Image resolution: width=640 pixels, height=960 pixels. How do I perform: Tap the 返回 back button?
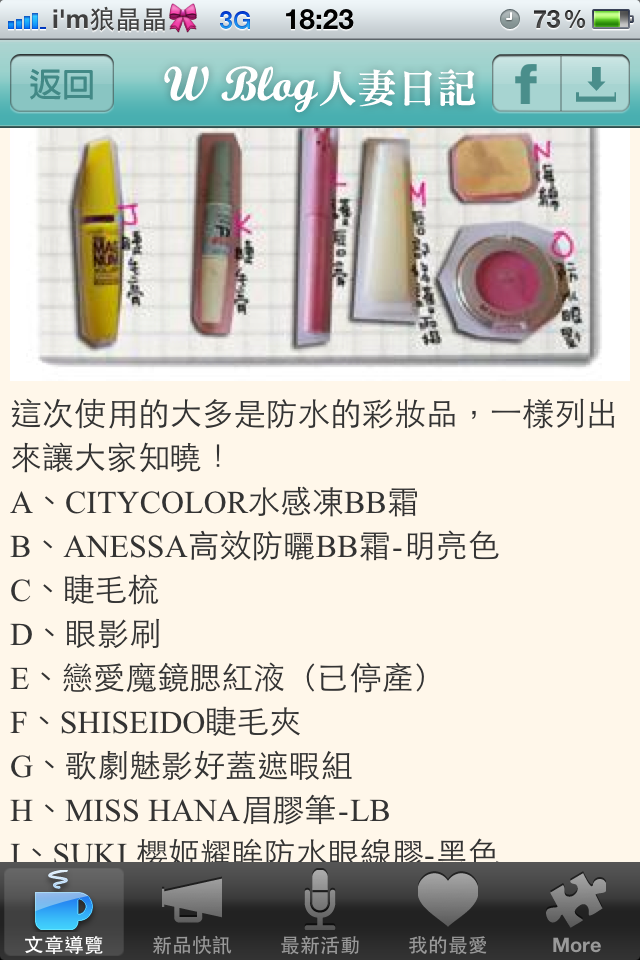[61, 84]
